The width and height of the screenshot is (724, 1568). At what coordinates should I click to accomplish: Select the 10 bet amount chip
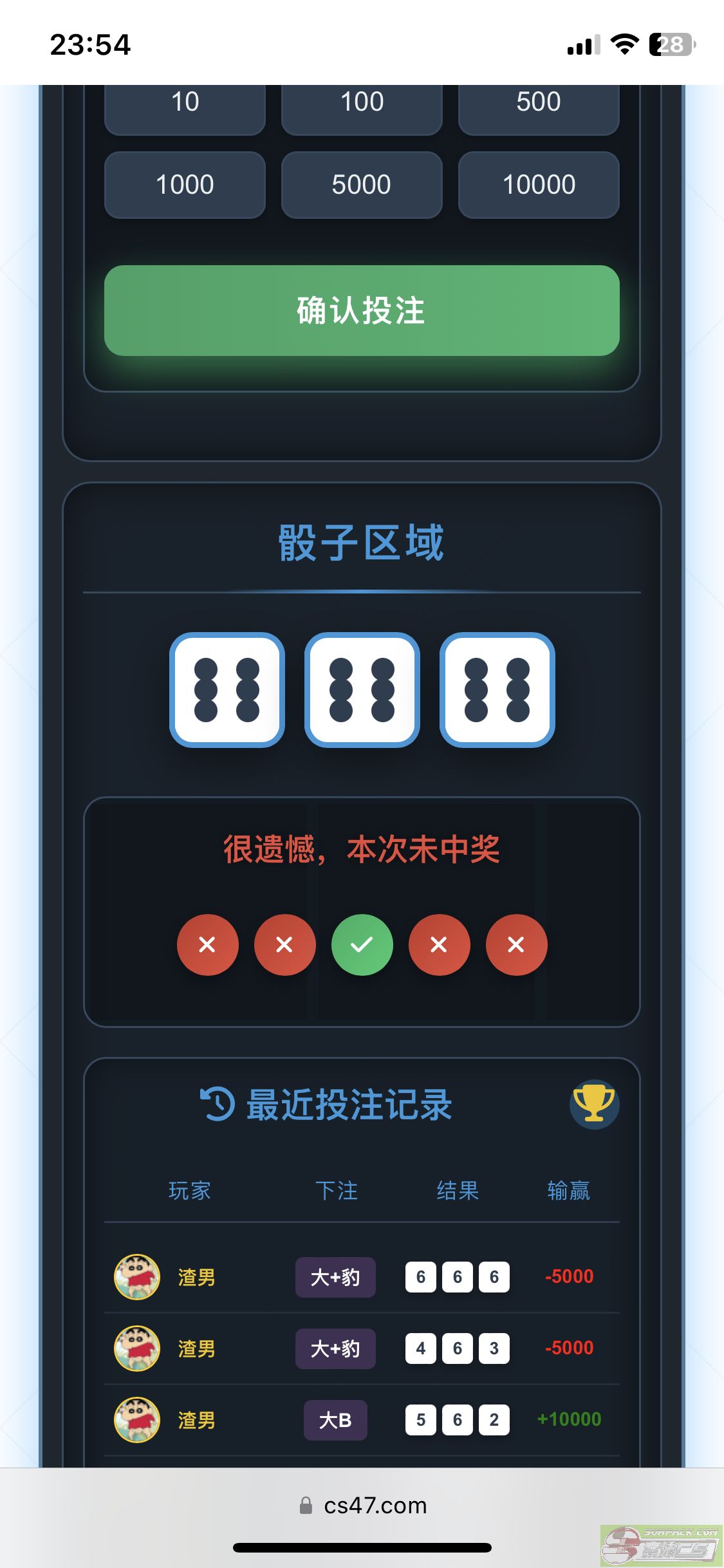[185, 106]
